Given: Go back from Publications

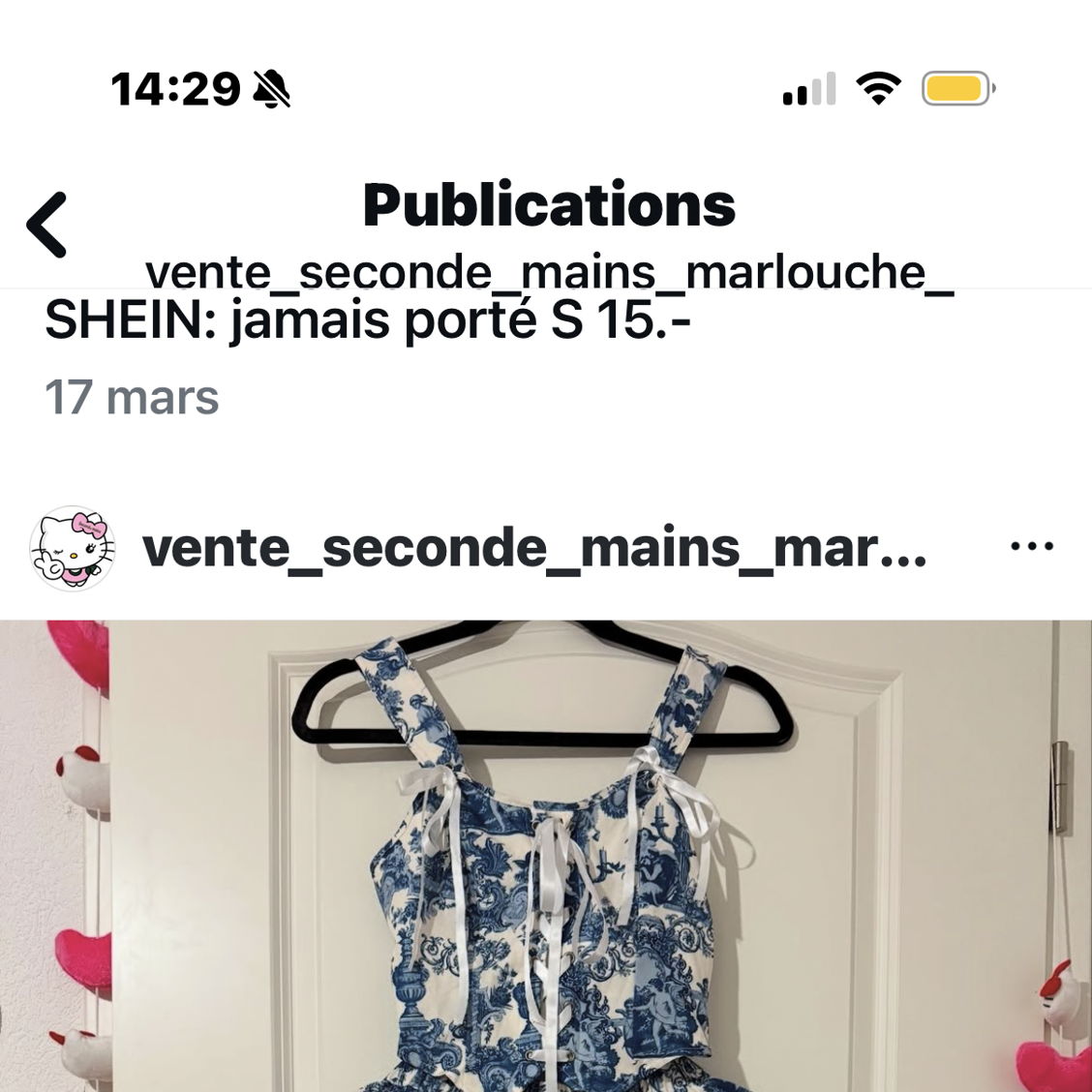Looking at the screenshot, I should [47, 225].
